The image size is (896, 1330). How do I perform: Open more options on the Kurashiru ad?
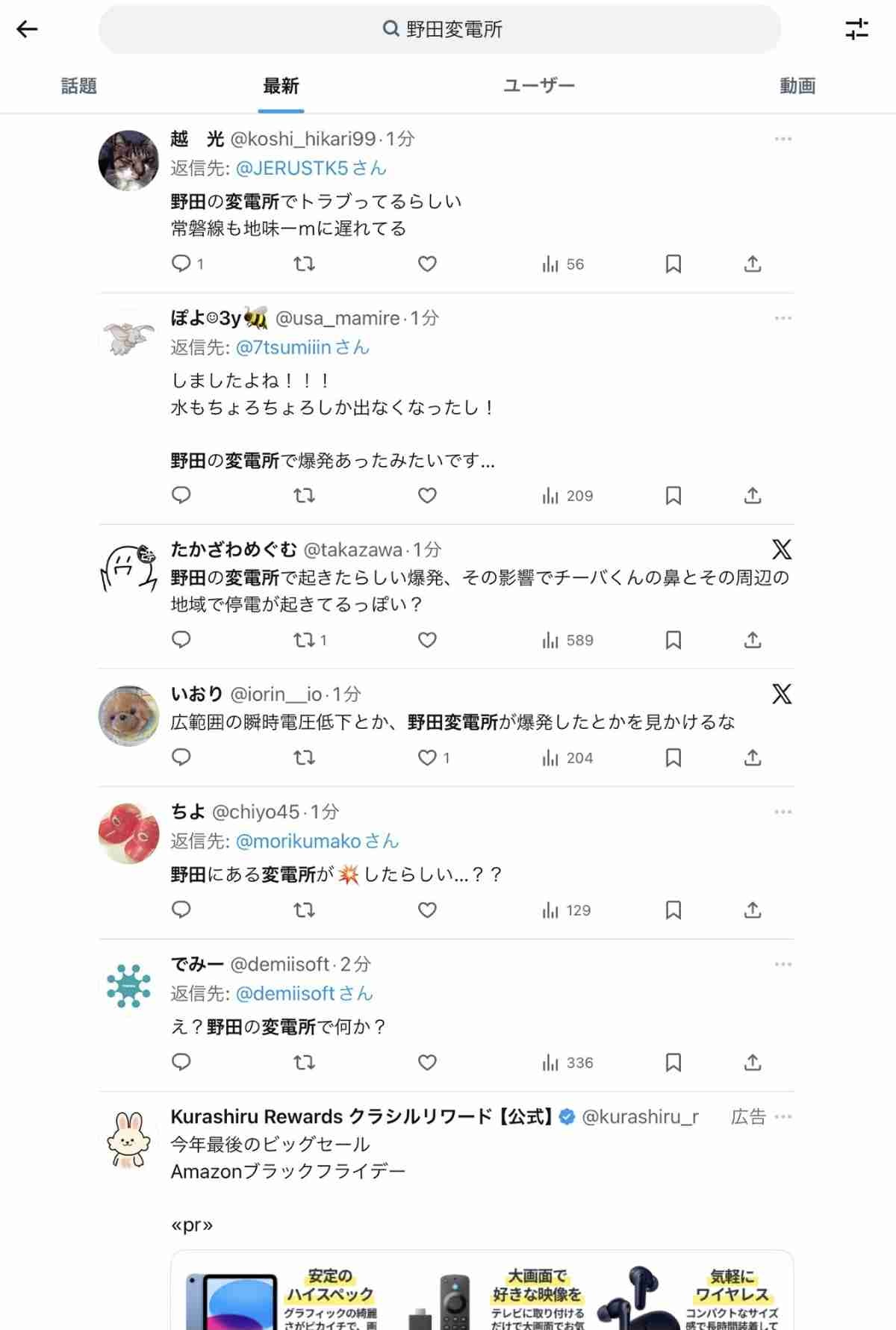coord(783,1117)
